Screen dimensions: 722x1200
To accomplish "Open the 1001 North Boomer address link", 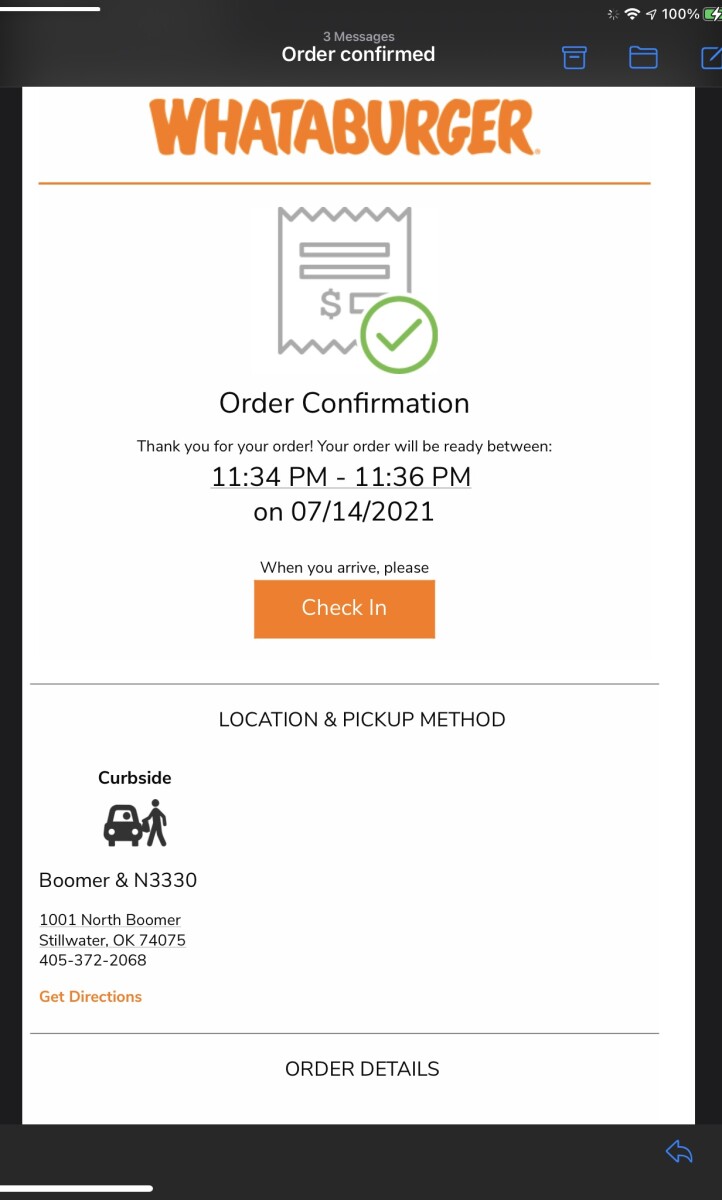I will point(110,920).
